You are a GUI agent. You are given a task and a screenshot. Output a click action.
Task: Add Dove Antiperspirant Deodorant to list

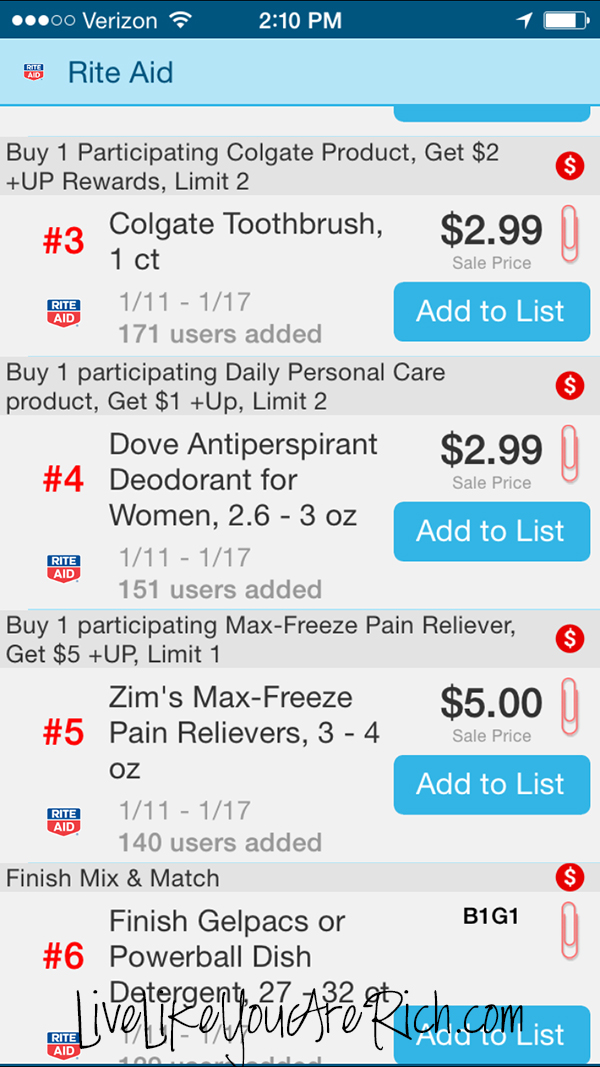[x=492, y=531]
